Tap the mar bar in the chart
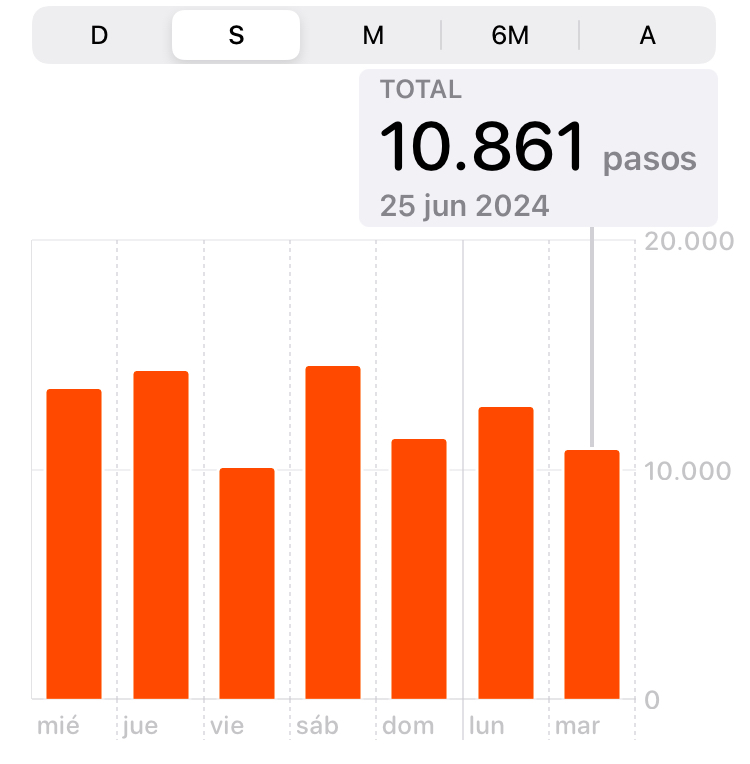This screenshot has width=750, height=764. coord(592,574)
